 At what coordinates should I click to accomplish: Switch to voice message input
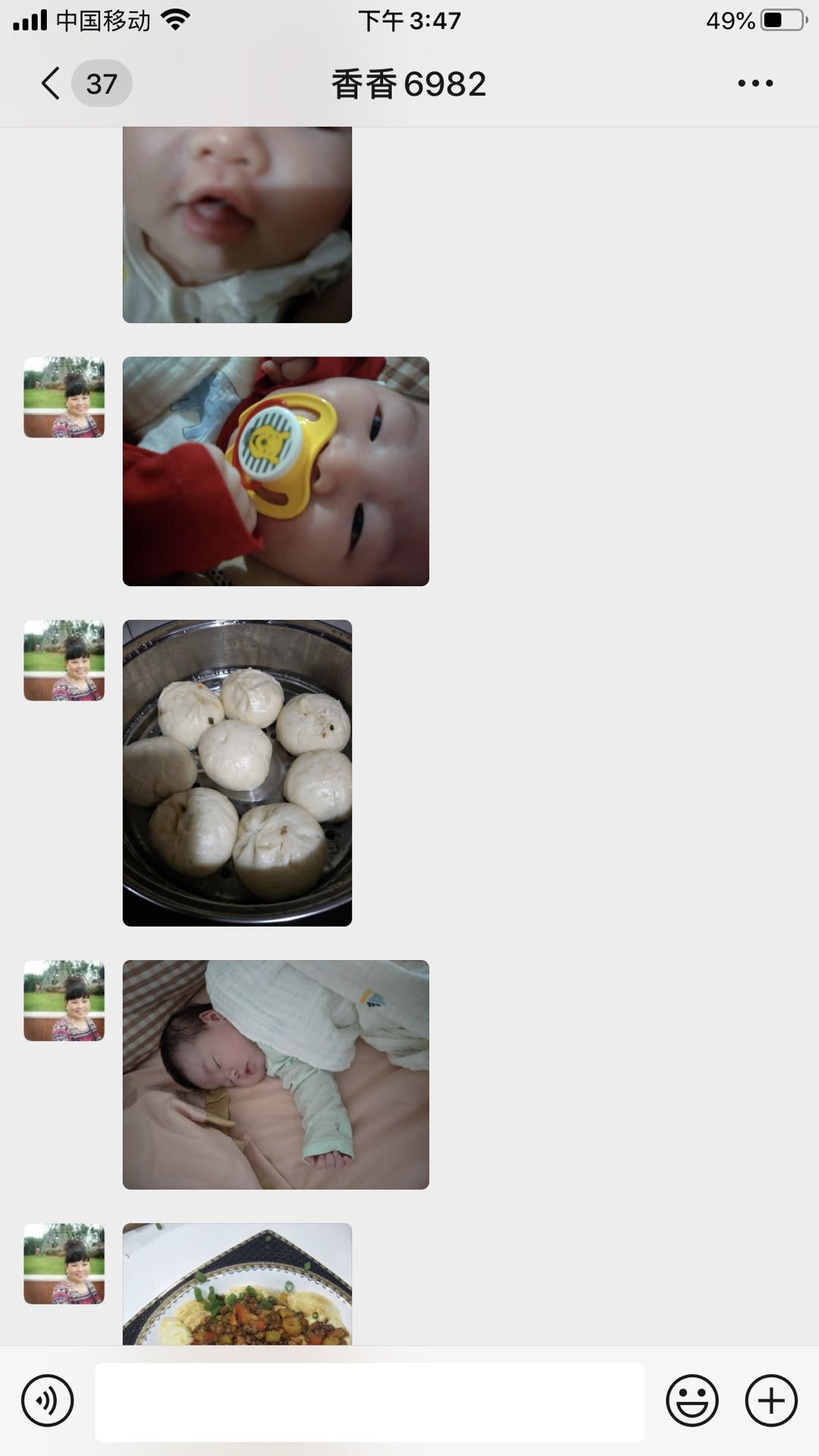tap(47, 1401)
